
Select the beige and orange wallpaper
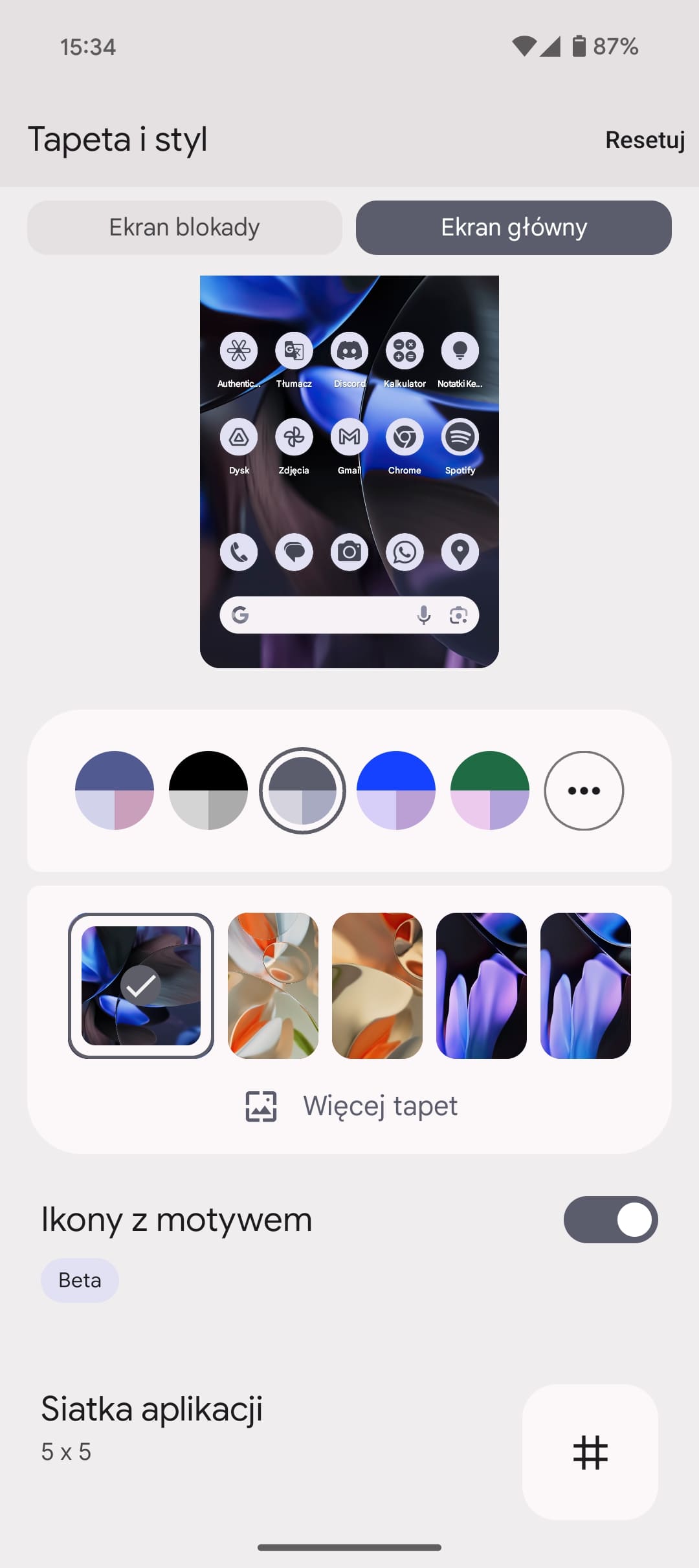tap(377, 986)
